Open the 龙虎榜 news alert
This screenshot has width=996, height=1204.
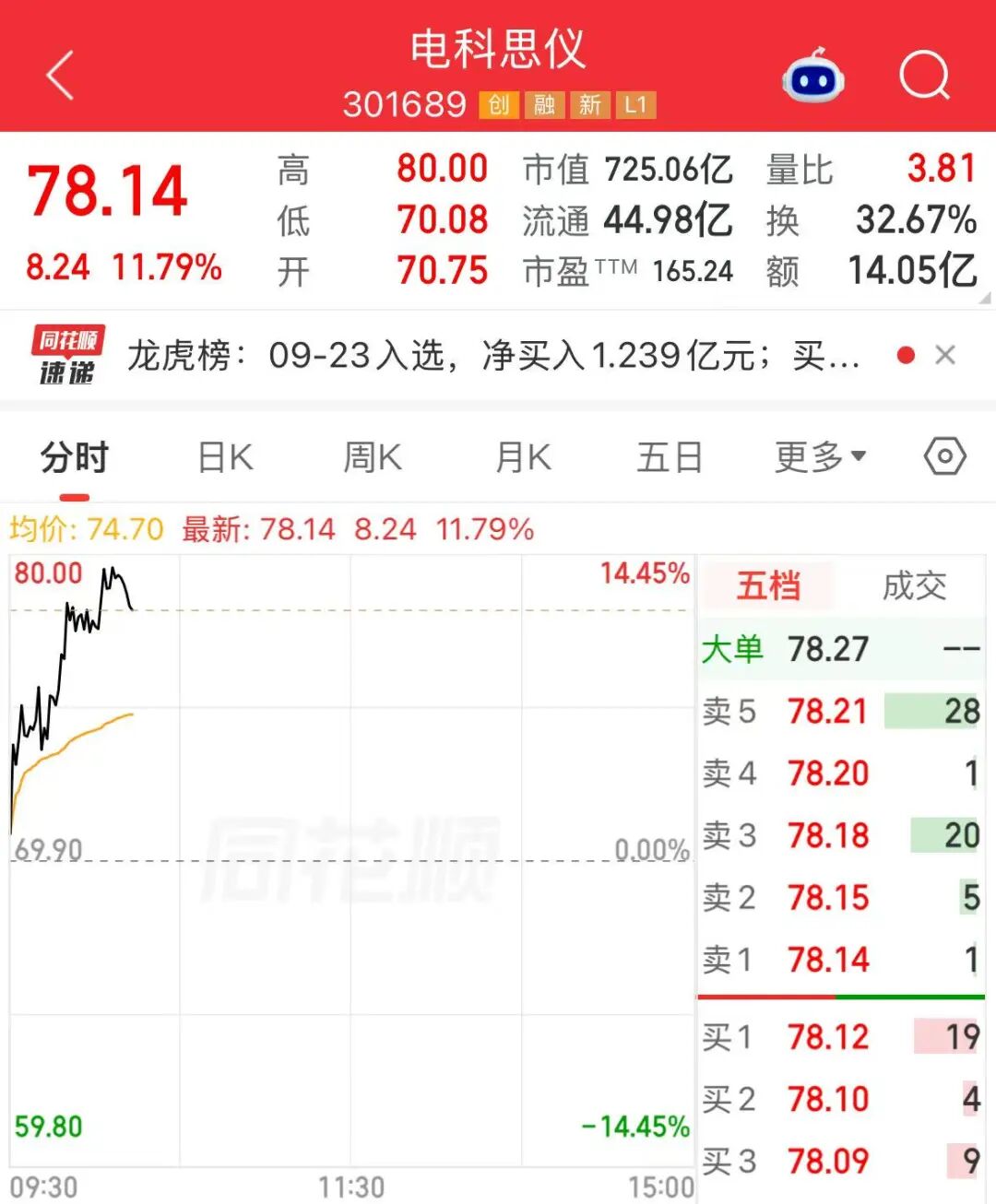(x=493, y=355)
